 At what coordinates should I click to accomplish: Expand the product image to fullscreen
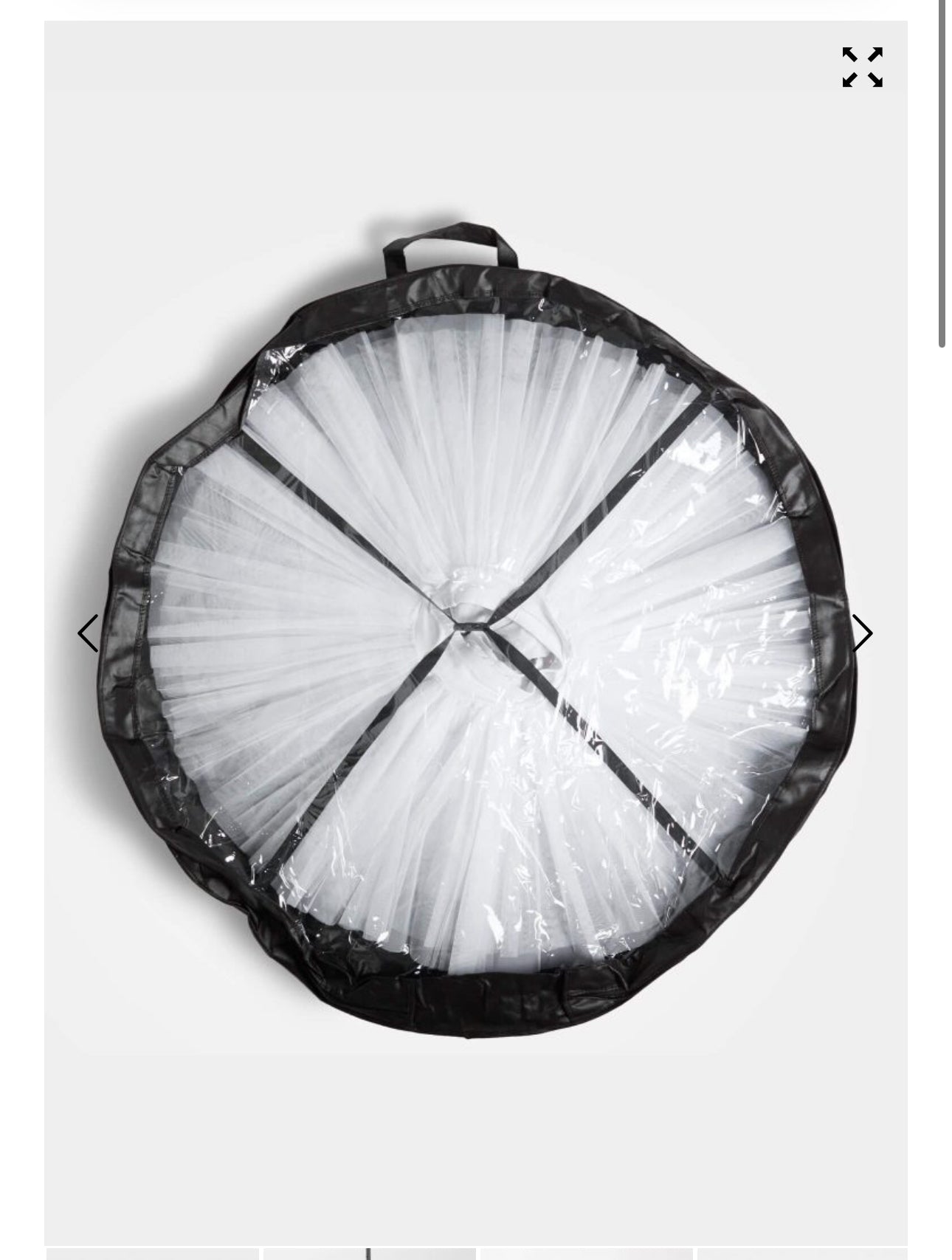click(862, 67)
